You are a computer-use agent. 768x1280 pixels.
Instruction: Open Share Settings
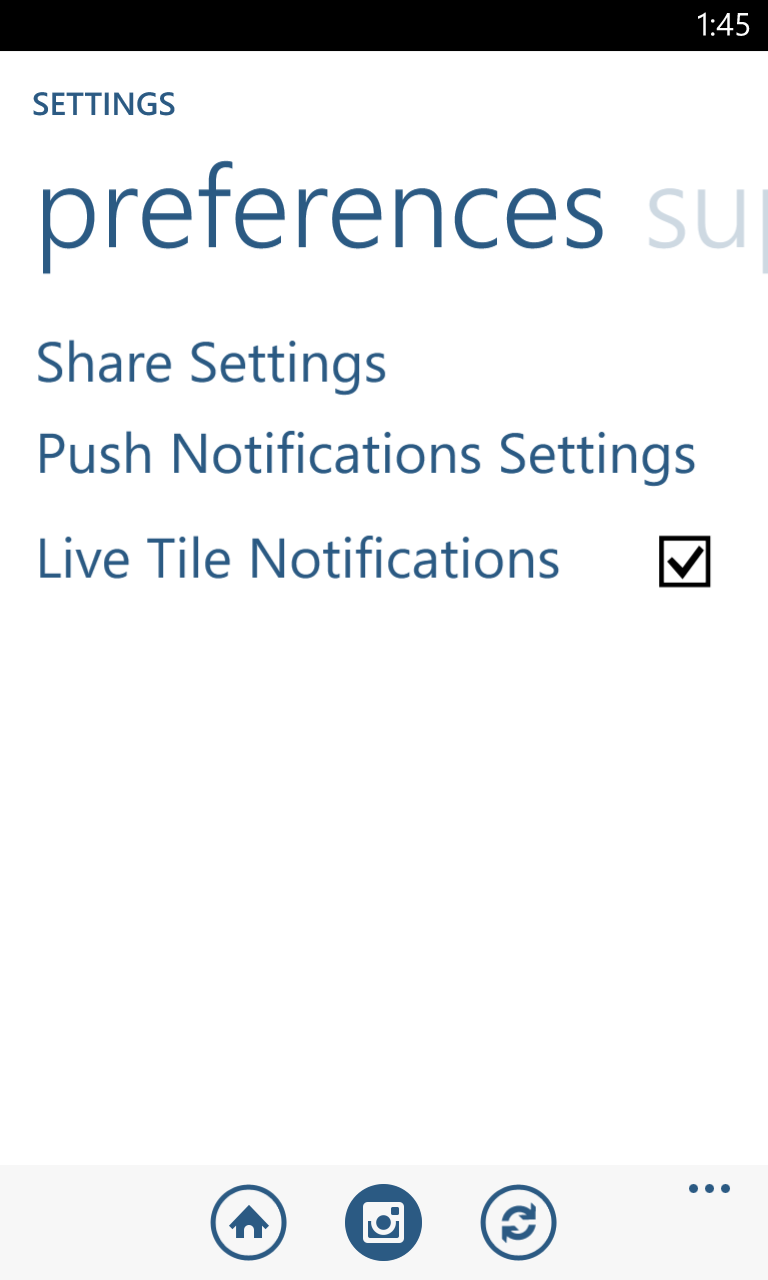pos(211,363)
